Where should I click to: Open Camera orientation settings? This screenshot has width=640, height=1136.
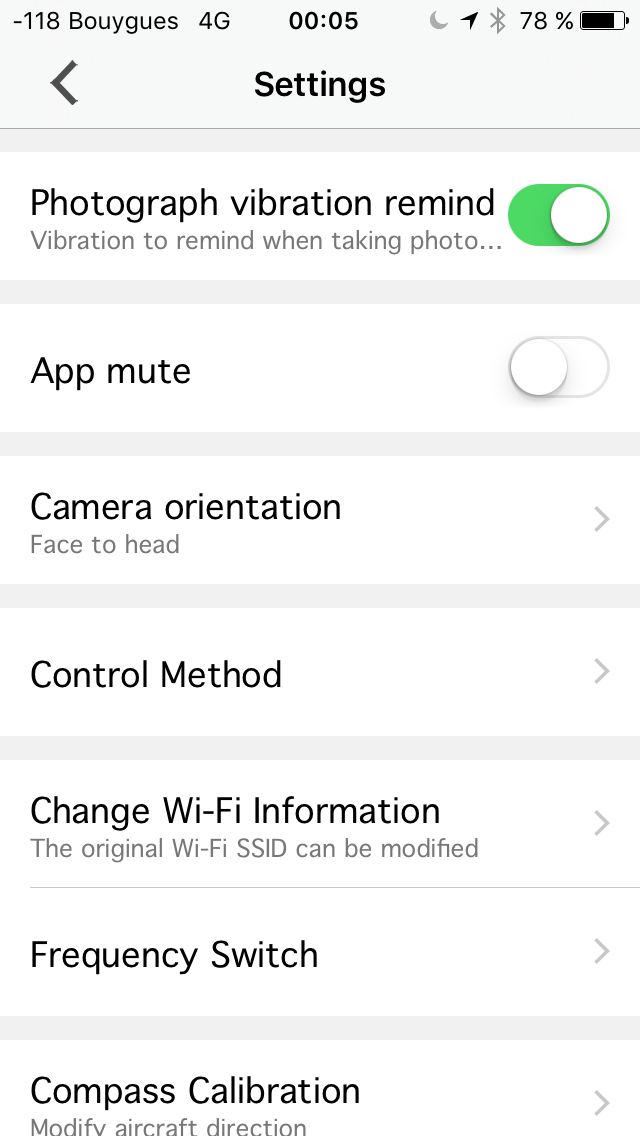tap(320, 520)
